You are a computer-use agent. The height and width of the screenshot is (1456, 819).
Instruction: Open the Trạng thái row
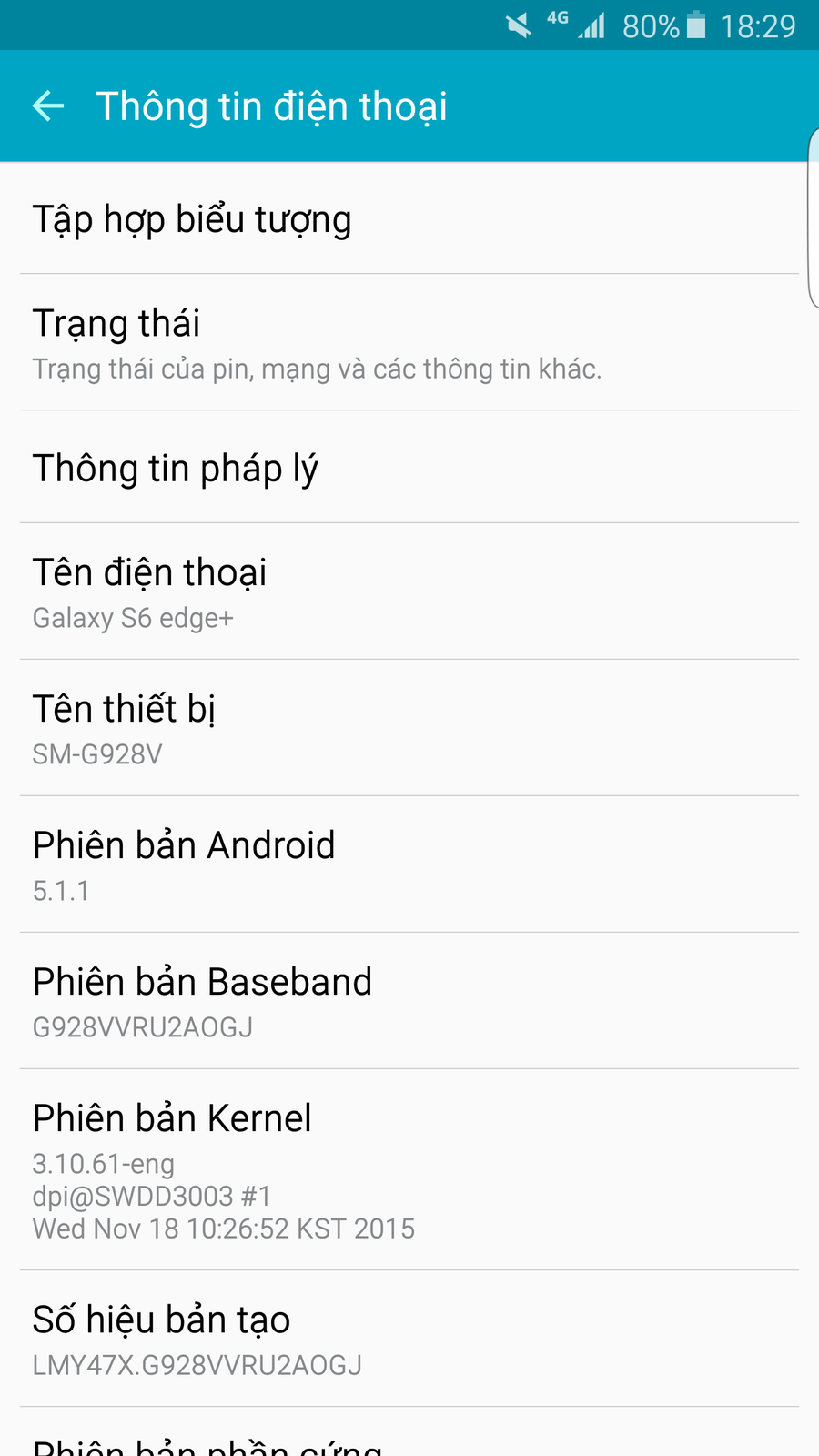coord(409,343)
